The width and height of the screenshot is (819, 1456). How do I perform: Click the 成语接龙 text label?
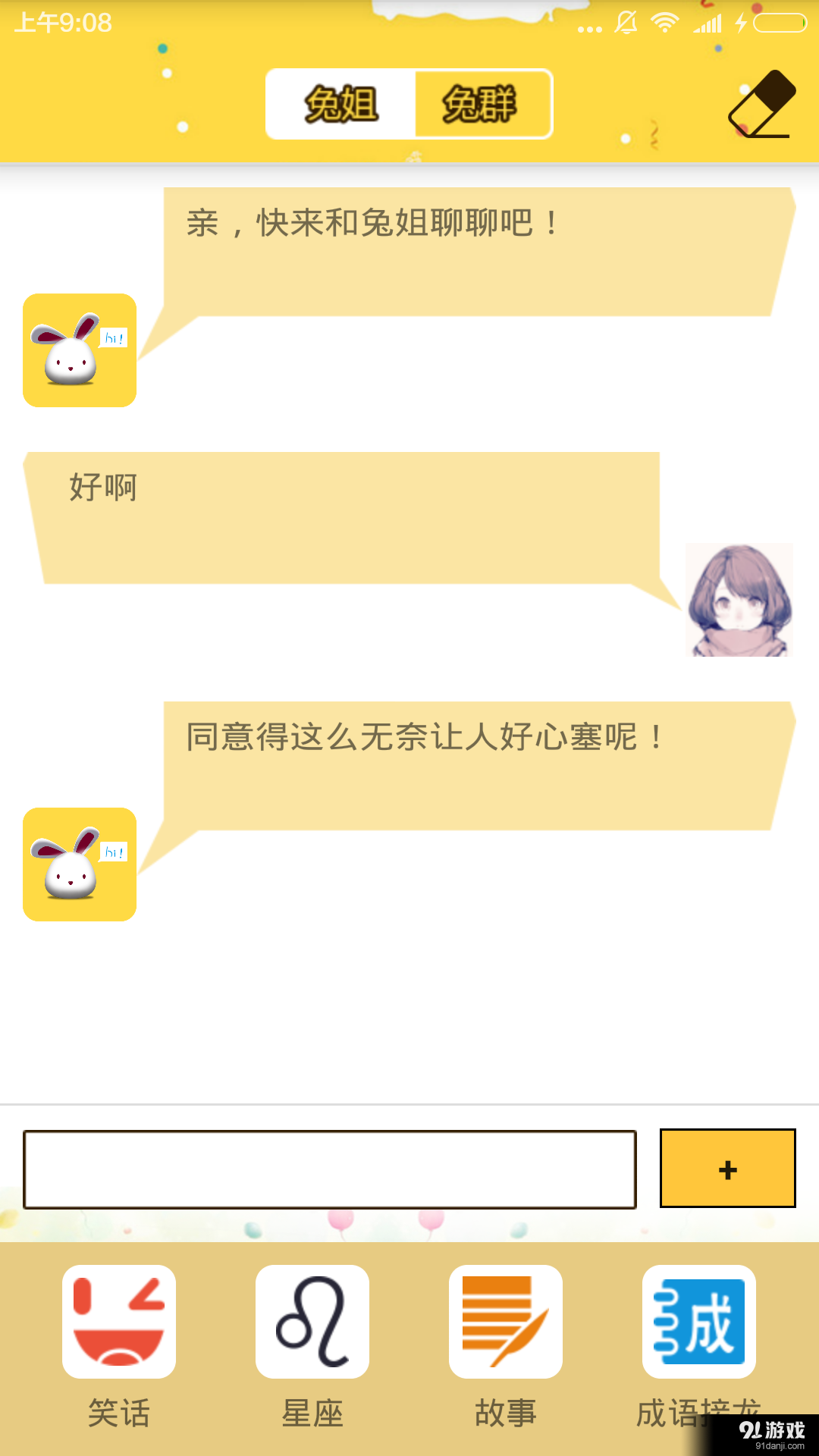tap(698, 1412)
